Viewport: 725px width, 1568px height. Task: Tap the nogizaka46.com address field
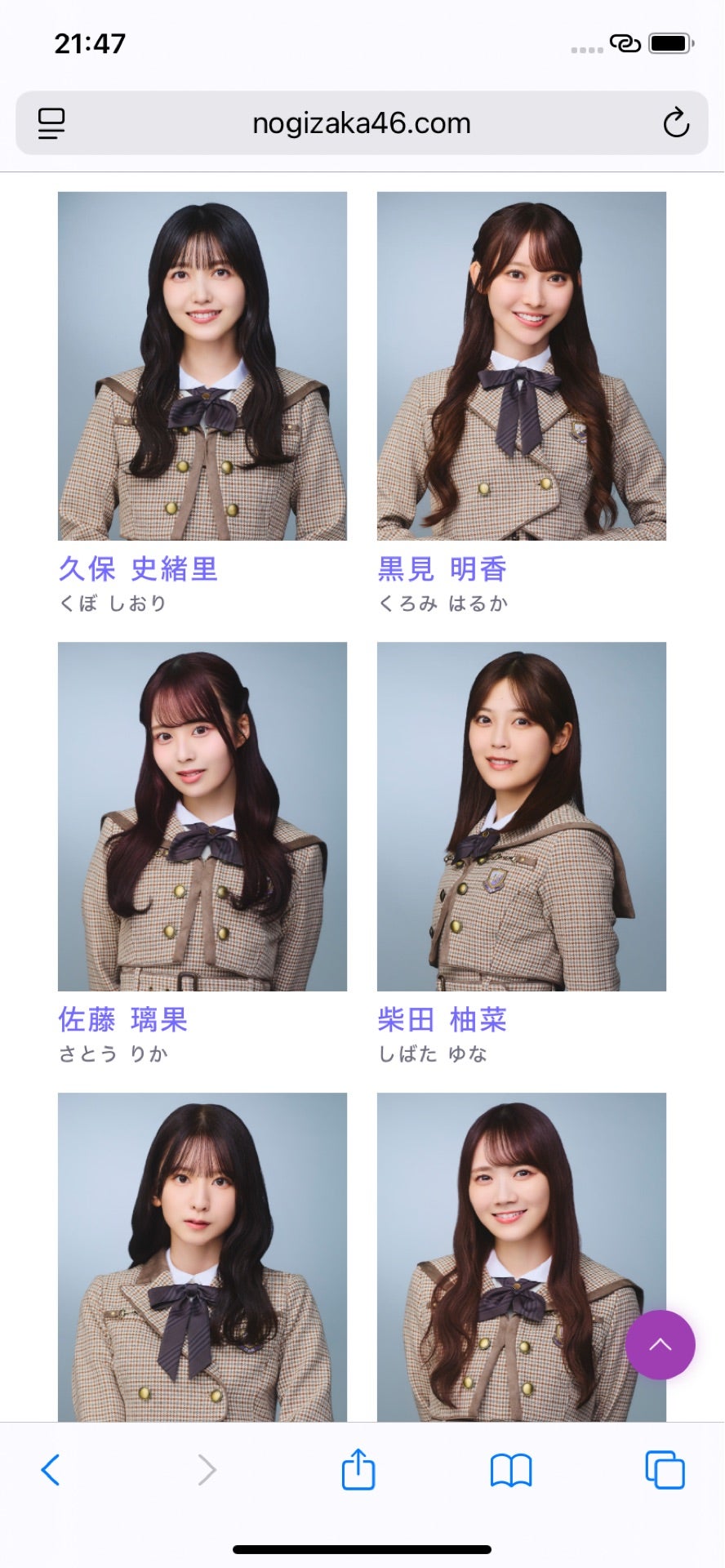pyautogui.click(x=361, y=123)
